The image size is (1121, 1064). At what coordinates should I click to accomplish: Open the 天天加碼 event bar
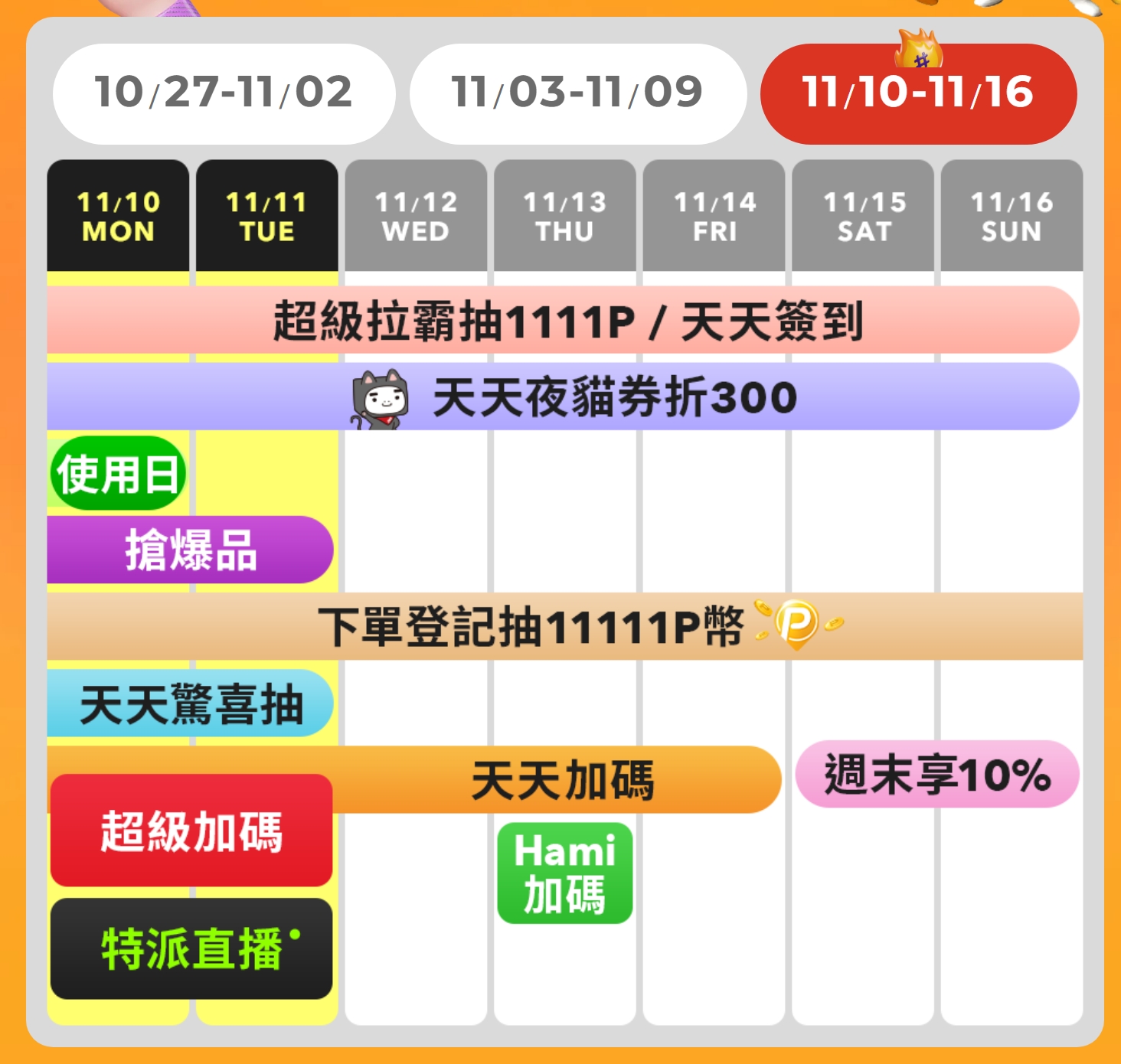[x=563, y=779]
